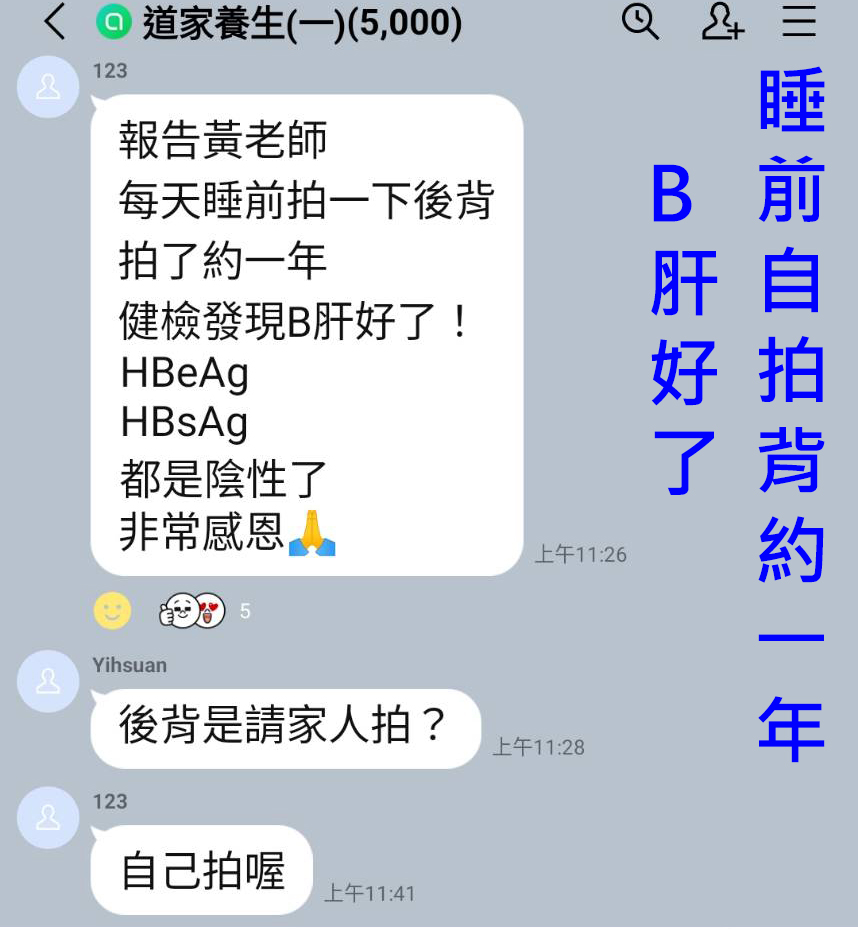Open Yihsuan's profile avatar
Screen dimensions: 858x929
[48, 681]
